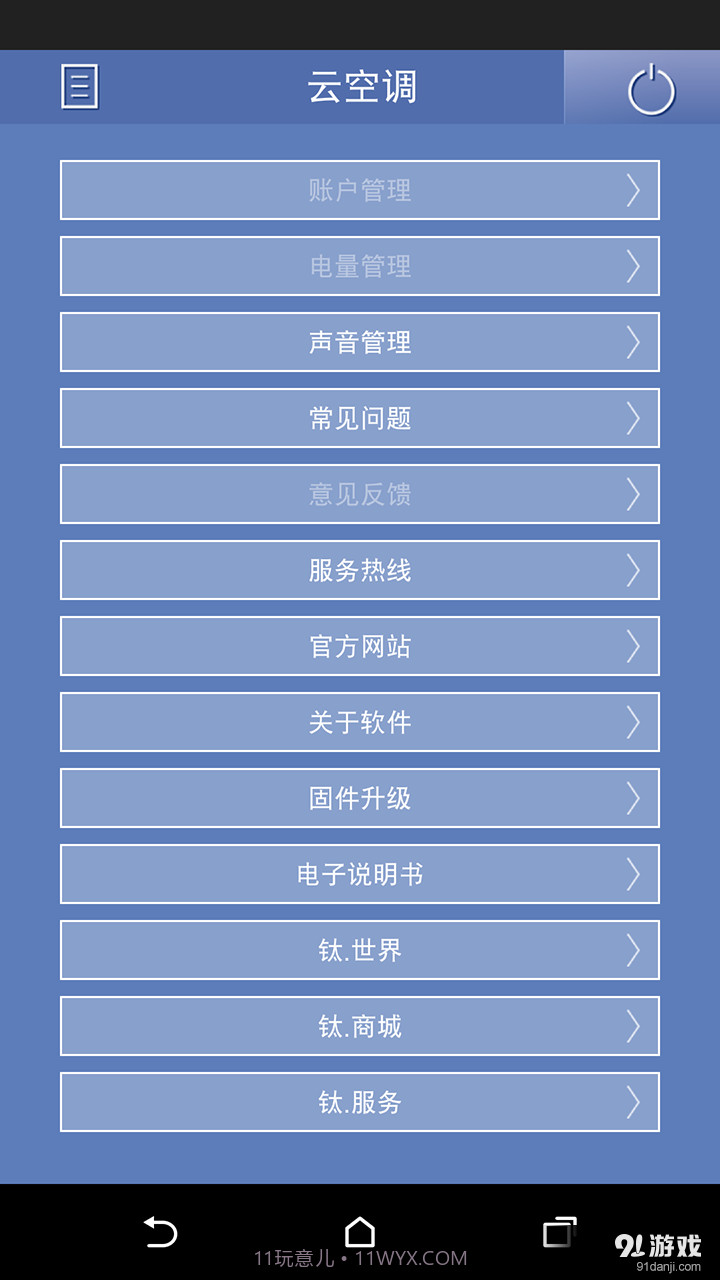Screen dimensions: 720x1280
Task: Open 固件升级 (firmware upgrade)
Action: pyautogui.click(x=360, y=798)
